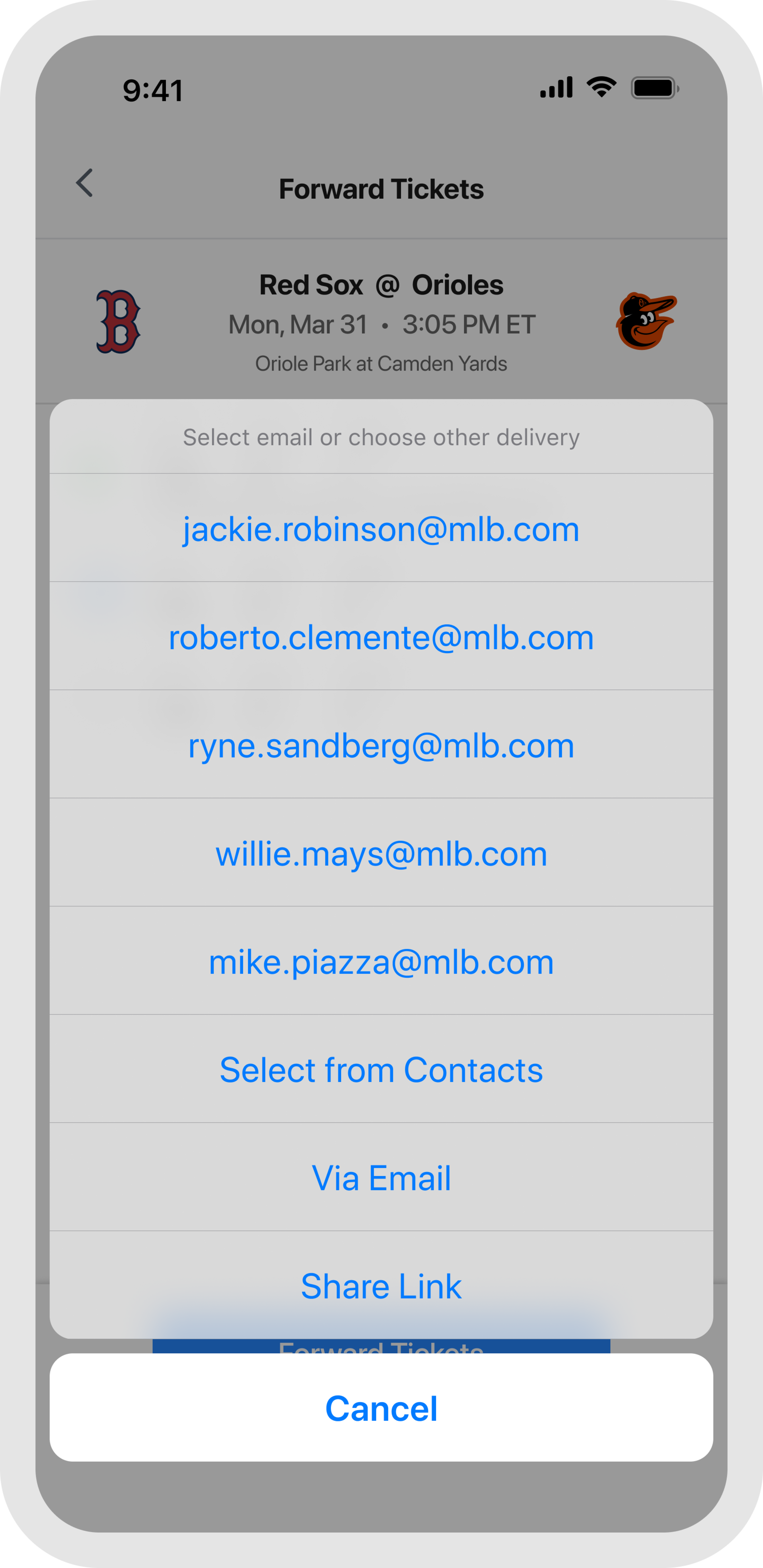This screenshot has width=763, height=1568.
Task: Choose the Via Email delivery option
Action: point(381,1178)
